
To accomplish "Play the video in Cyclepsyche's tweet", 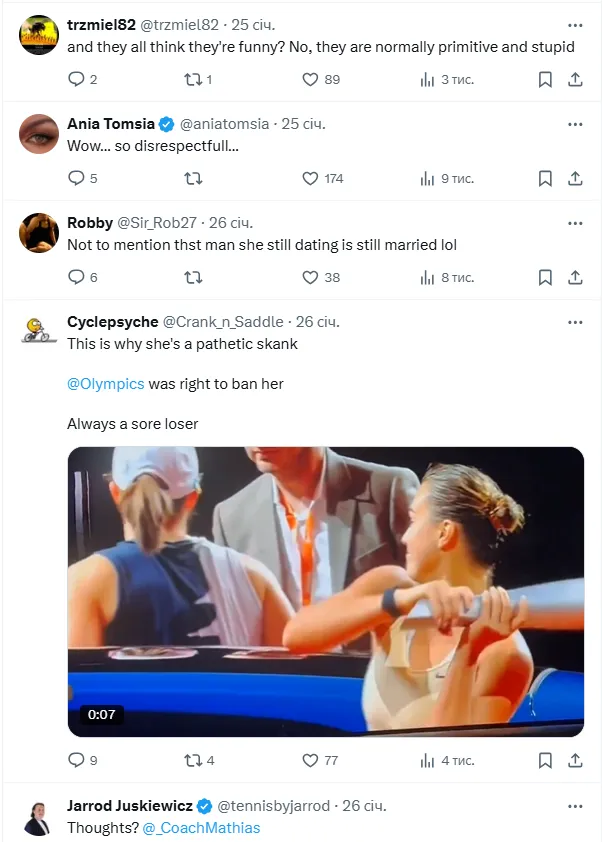I will coord(325,591).
